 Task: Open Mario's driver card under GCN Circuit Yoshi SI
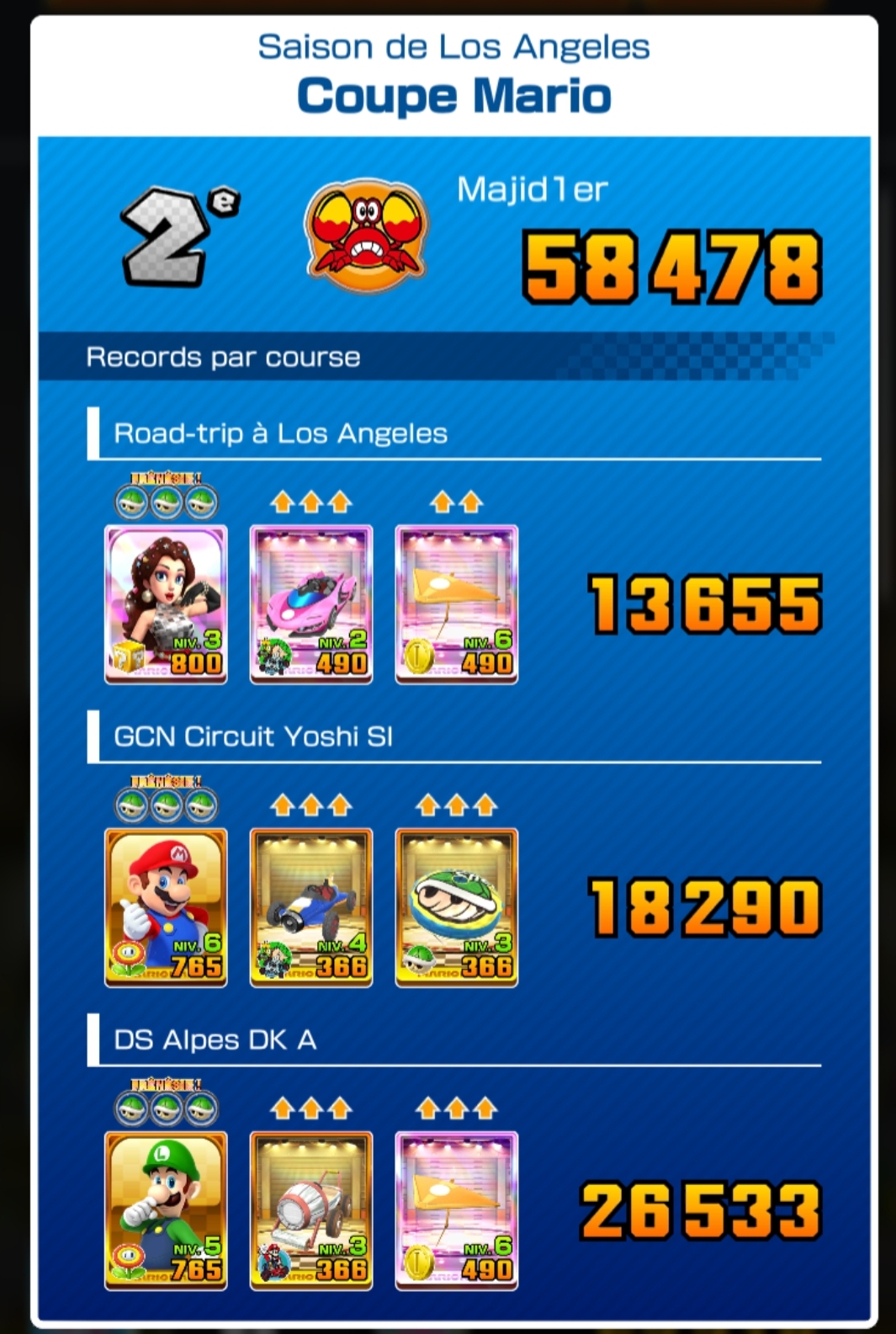[x=166, y=906]
